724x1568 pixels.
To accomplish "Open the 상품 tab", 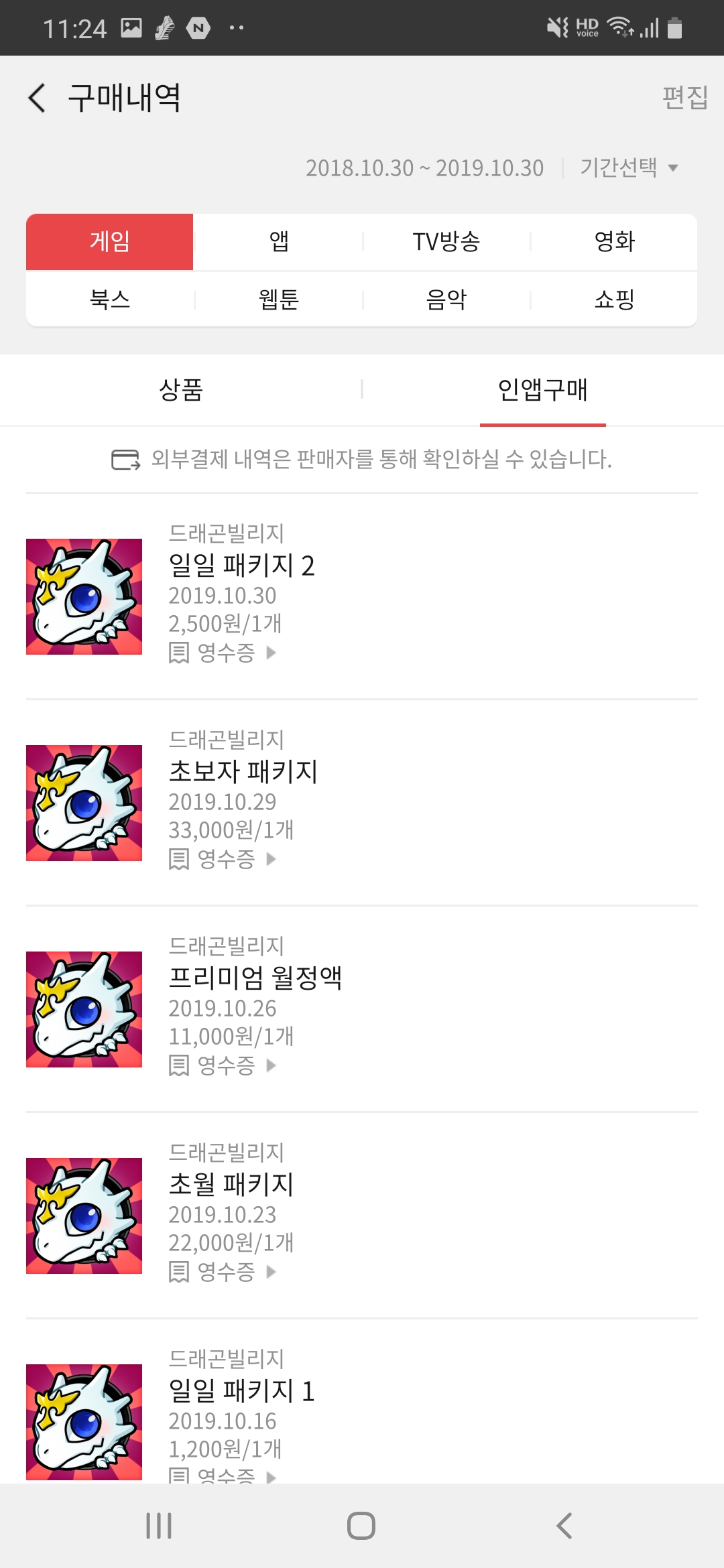I will tap(181, 390).
